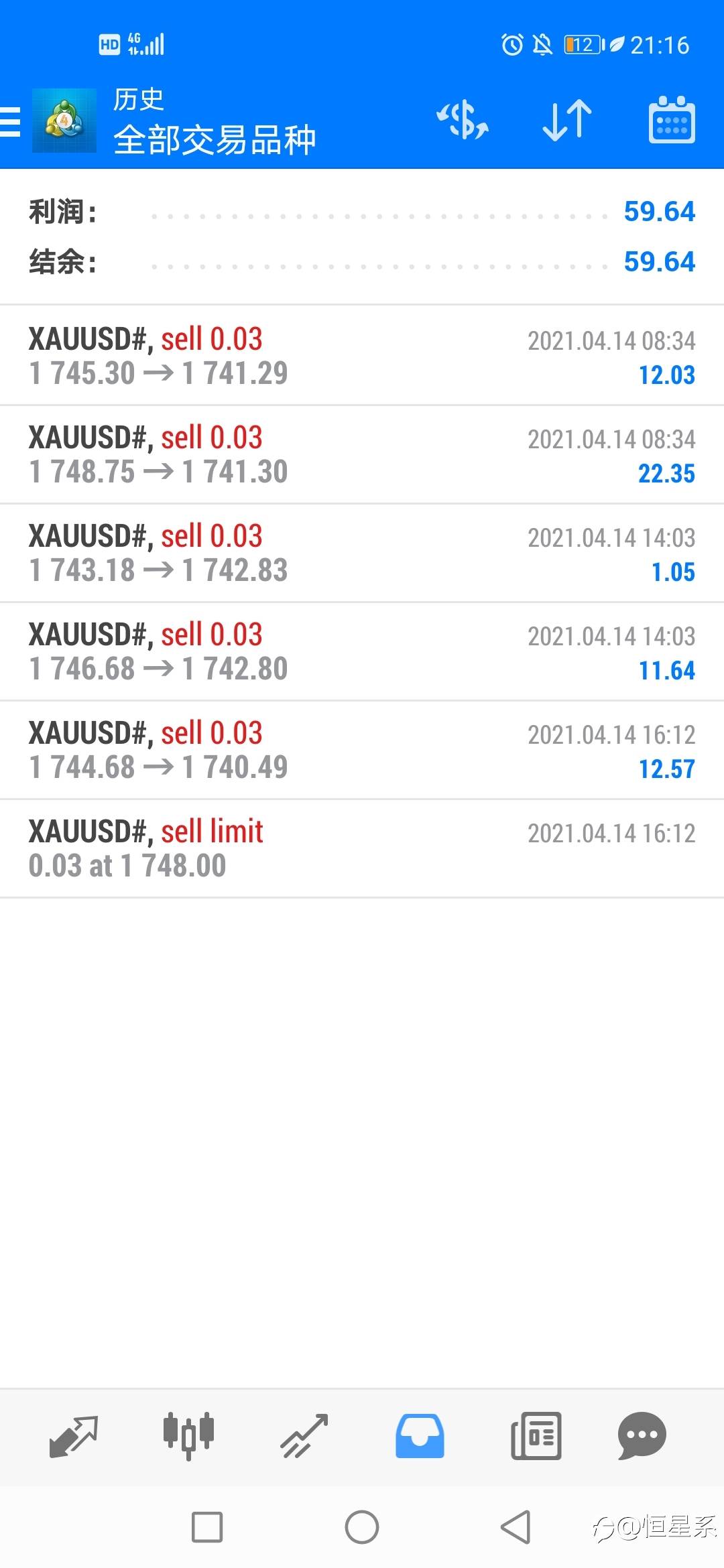Change the history sort order
This screenshot has height=1568, width=724.
tap(566, 121)
